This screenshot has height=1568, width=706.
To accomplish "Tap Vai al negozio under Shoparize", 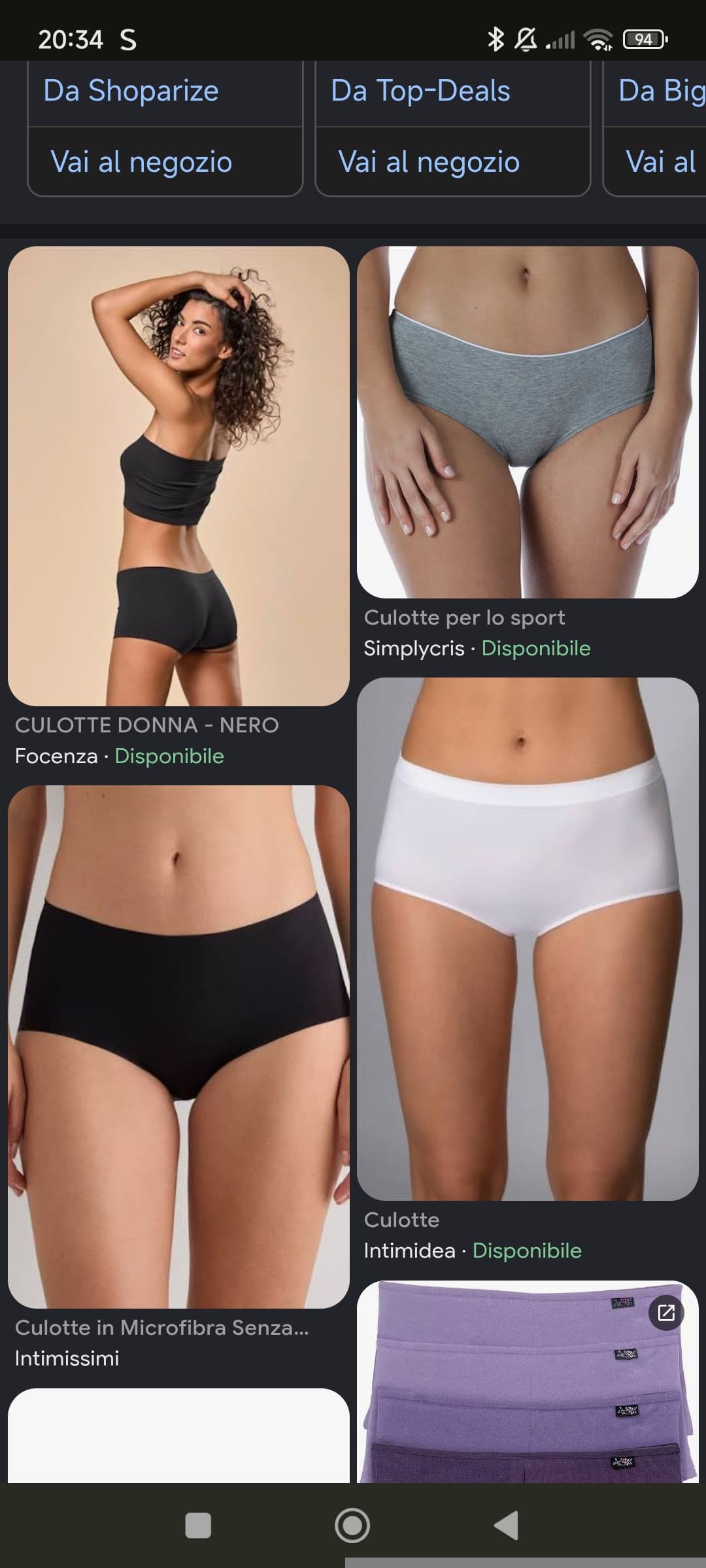I will [x=141, y=161].
